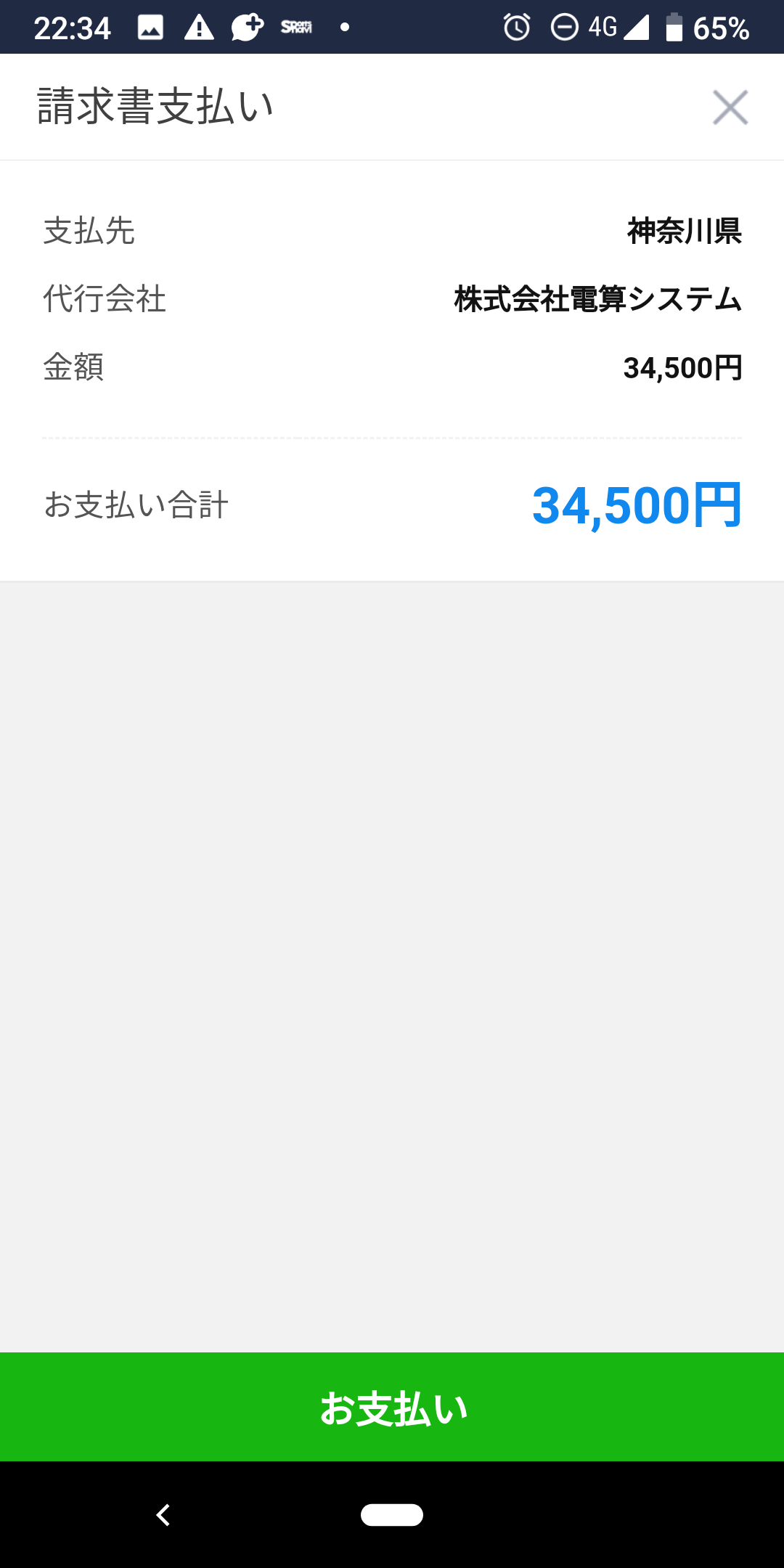Open the gallery screenshot notification icon

click(x=149, y=28)
